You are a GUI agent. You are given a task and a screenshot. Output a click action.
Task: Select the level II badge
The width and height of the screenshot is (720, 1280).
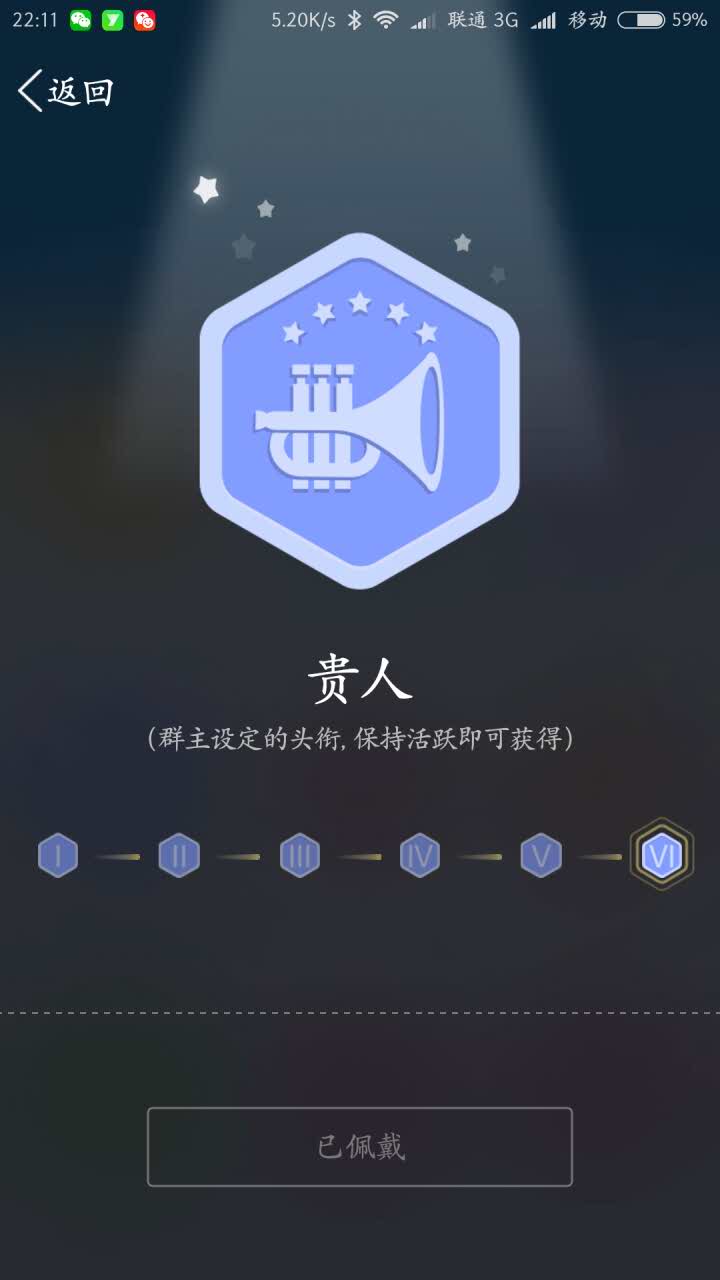[179, 856]
